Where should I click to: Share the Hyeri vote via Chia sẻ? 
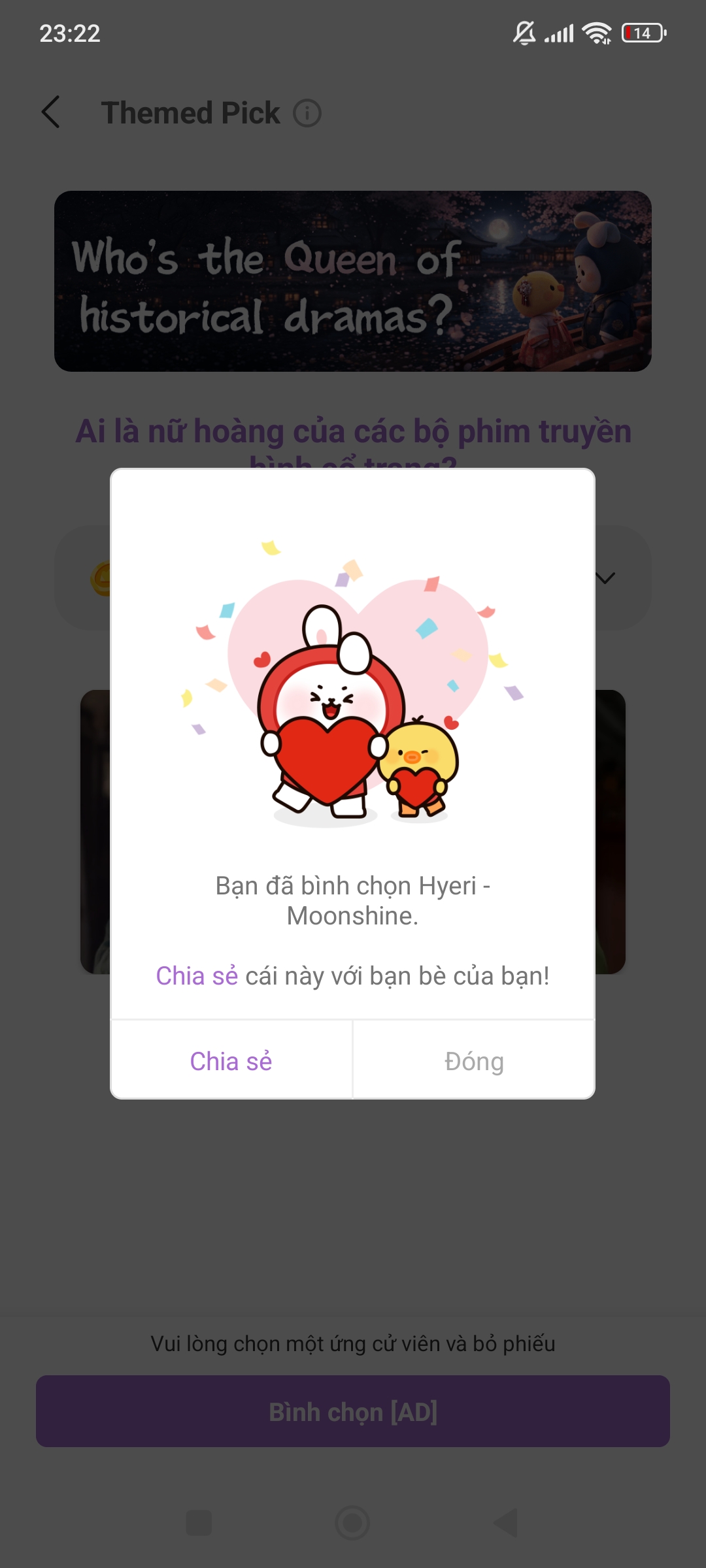coord(231,1061)
